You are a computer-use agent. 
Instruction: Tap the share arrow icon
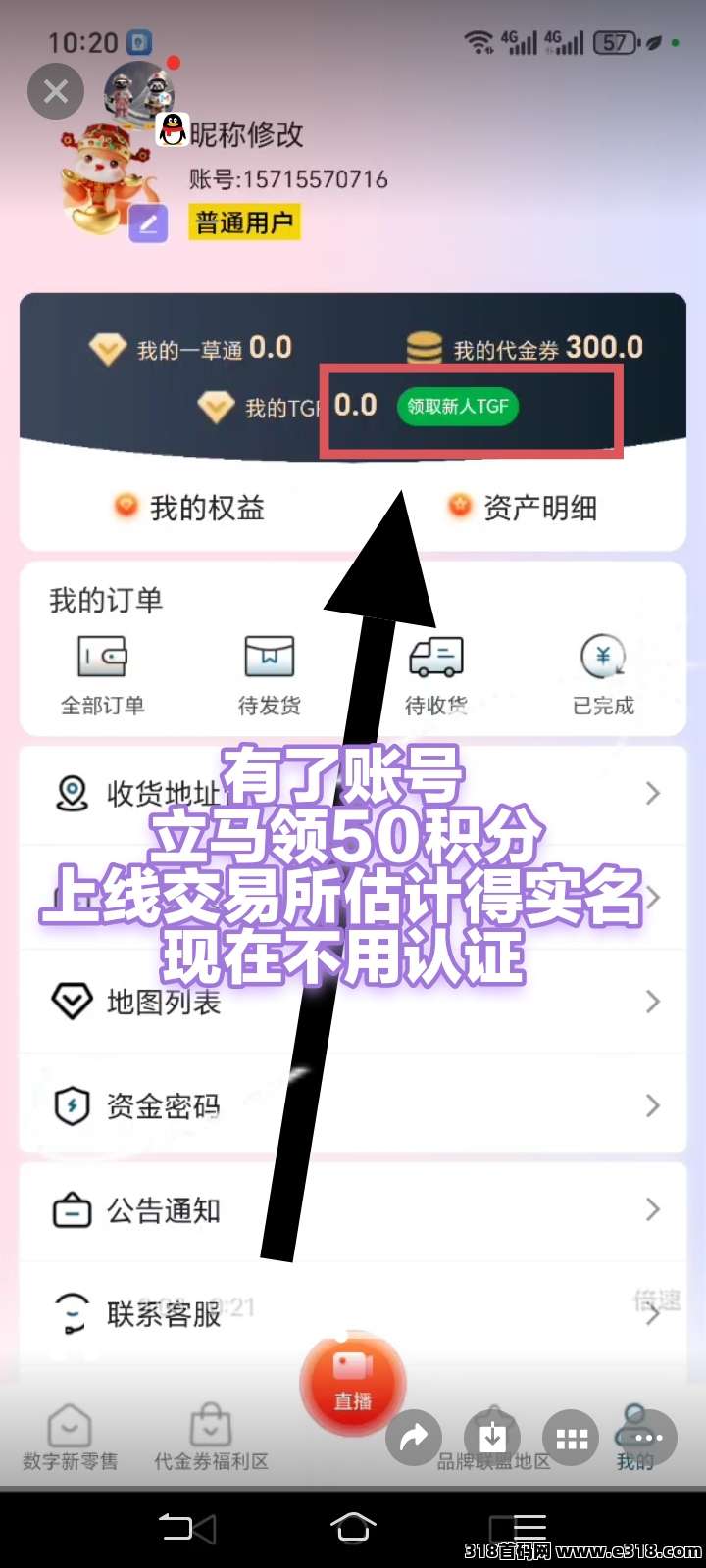tap(414, 1438)
